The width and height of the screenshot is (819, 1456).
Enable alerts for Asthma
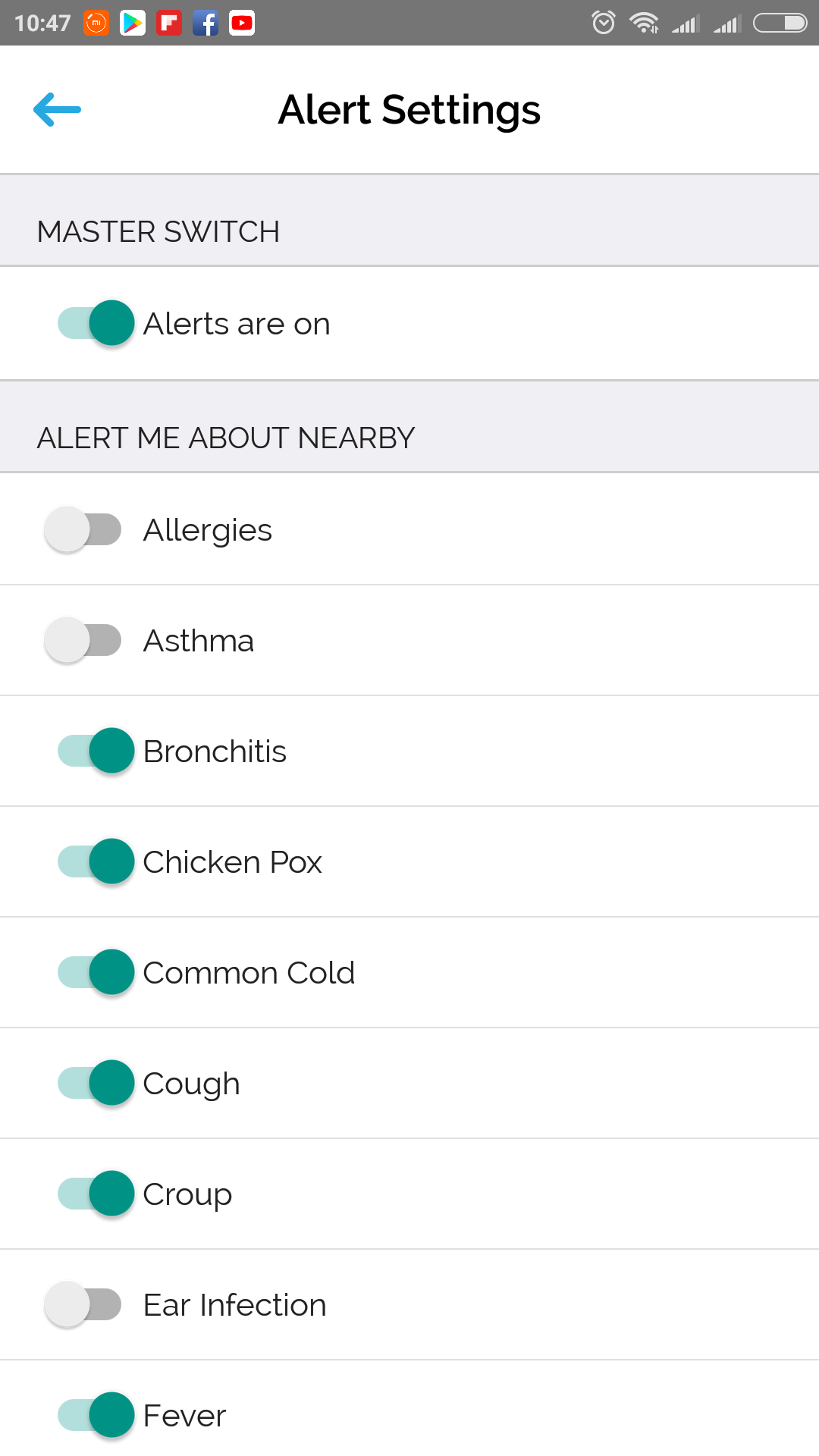pos(83,640)
